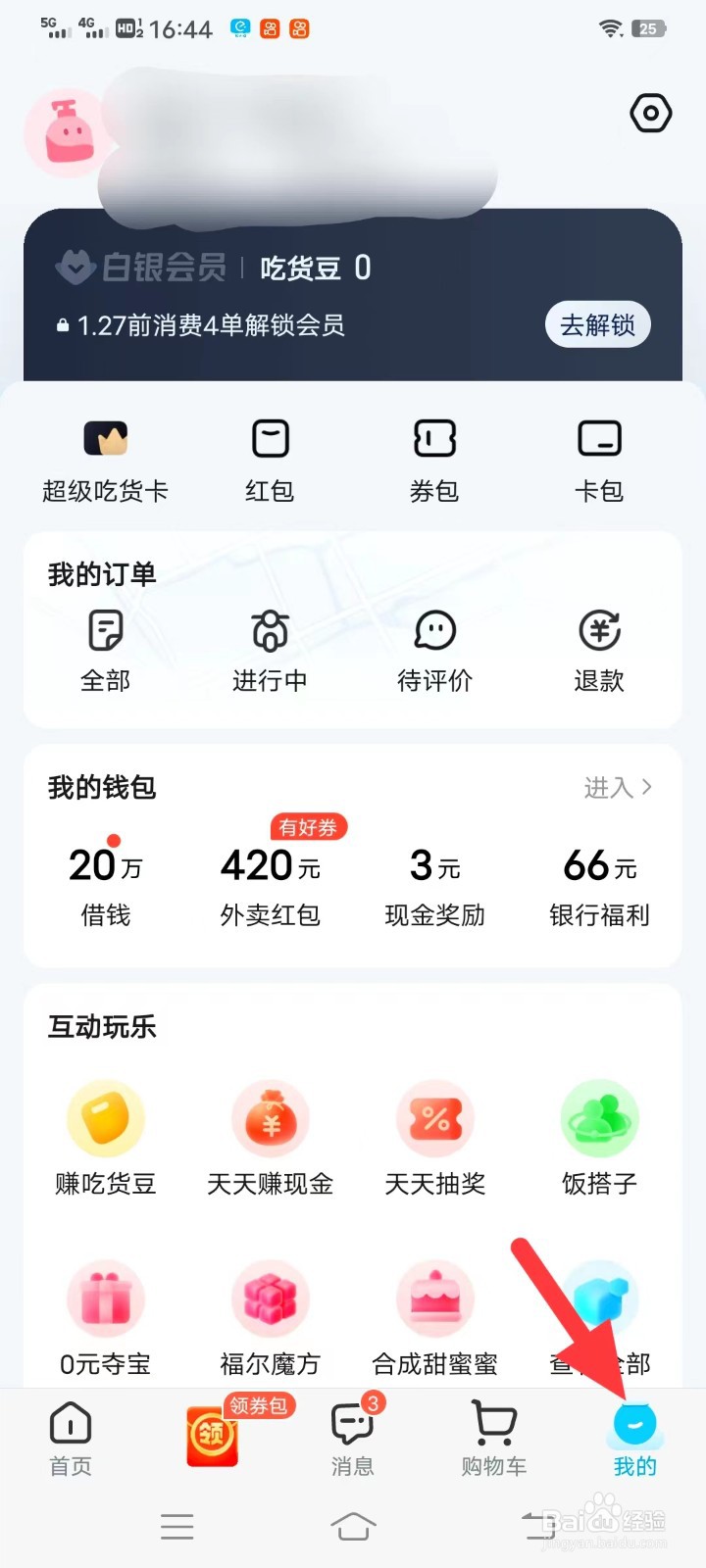Tap the profile avatar picture
The height and width of the screenshot is (1568, 706).
point(67,132)
